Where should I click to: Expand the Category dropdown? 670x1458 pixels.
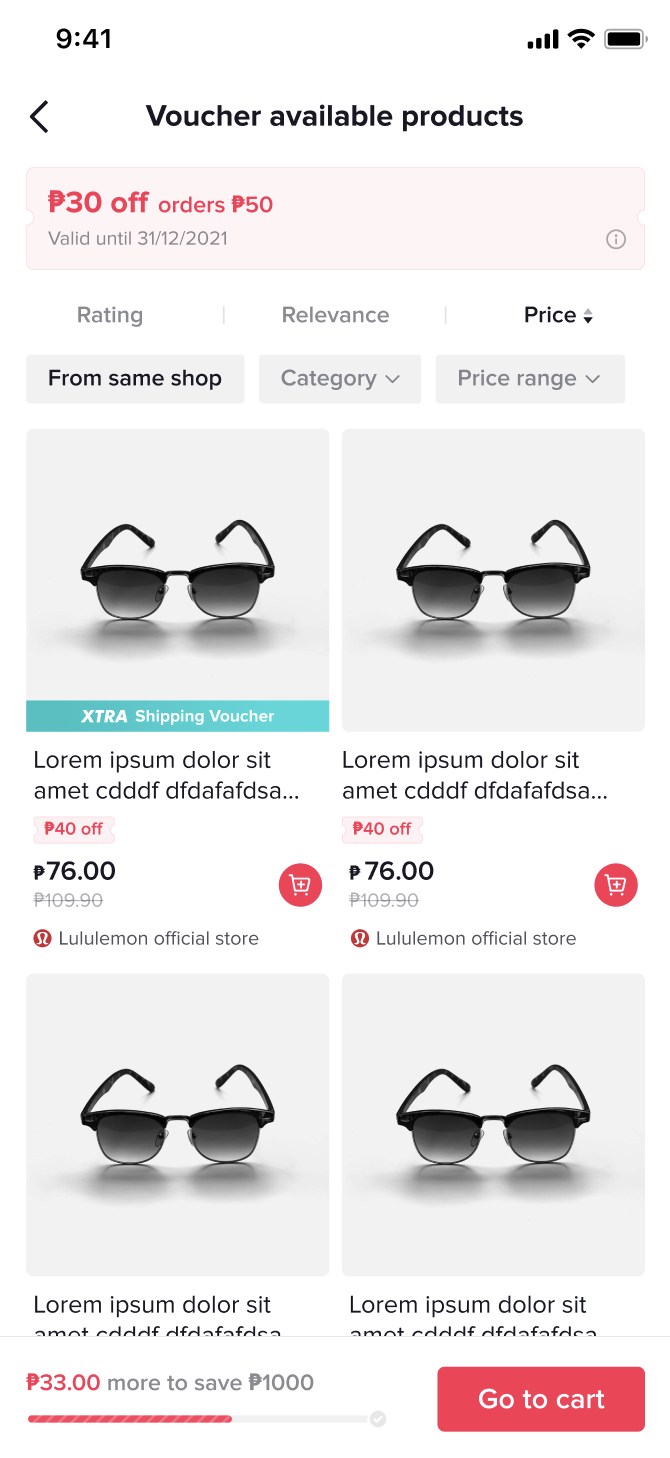coord(340,379)
